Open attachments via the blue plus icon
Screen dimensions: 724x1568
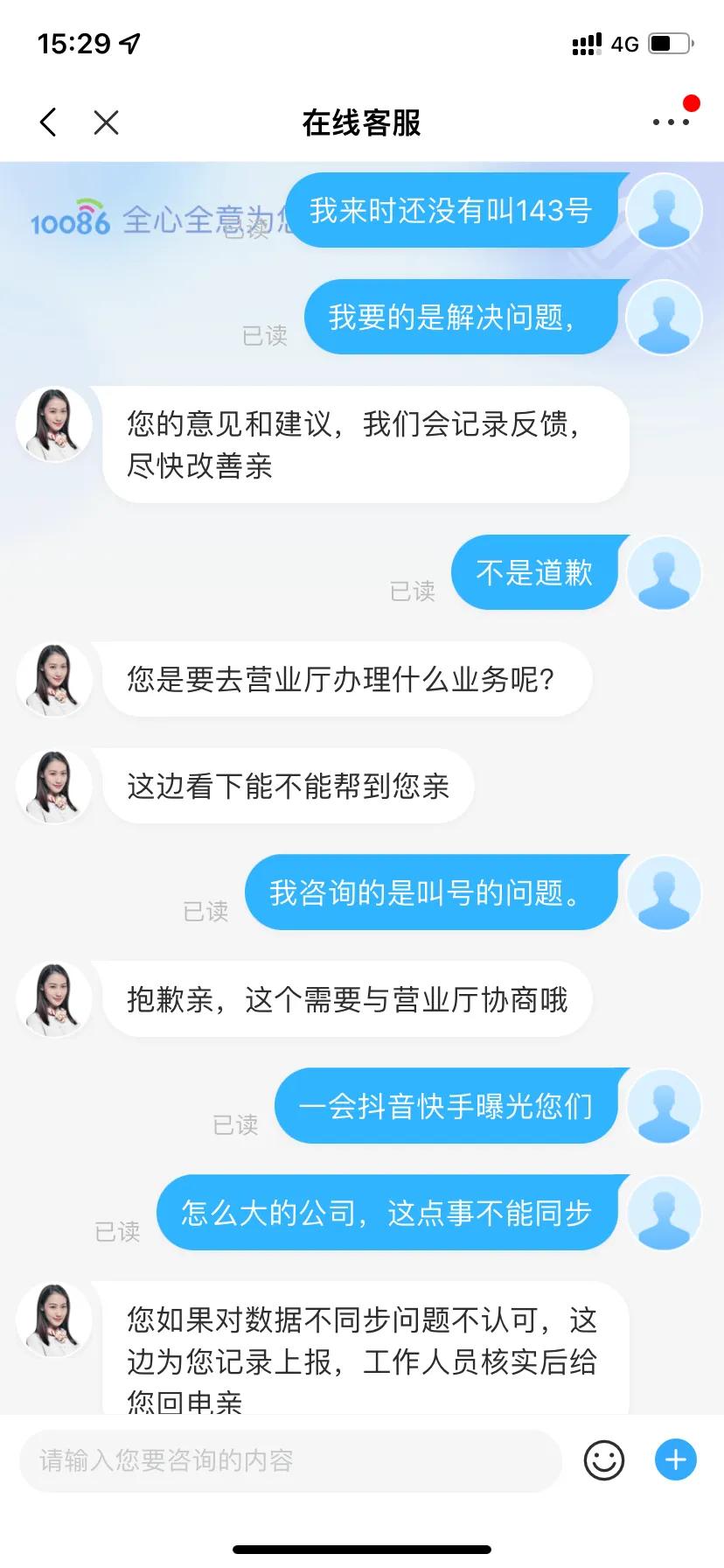pos(674,1459)
